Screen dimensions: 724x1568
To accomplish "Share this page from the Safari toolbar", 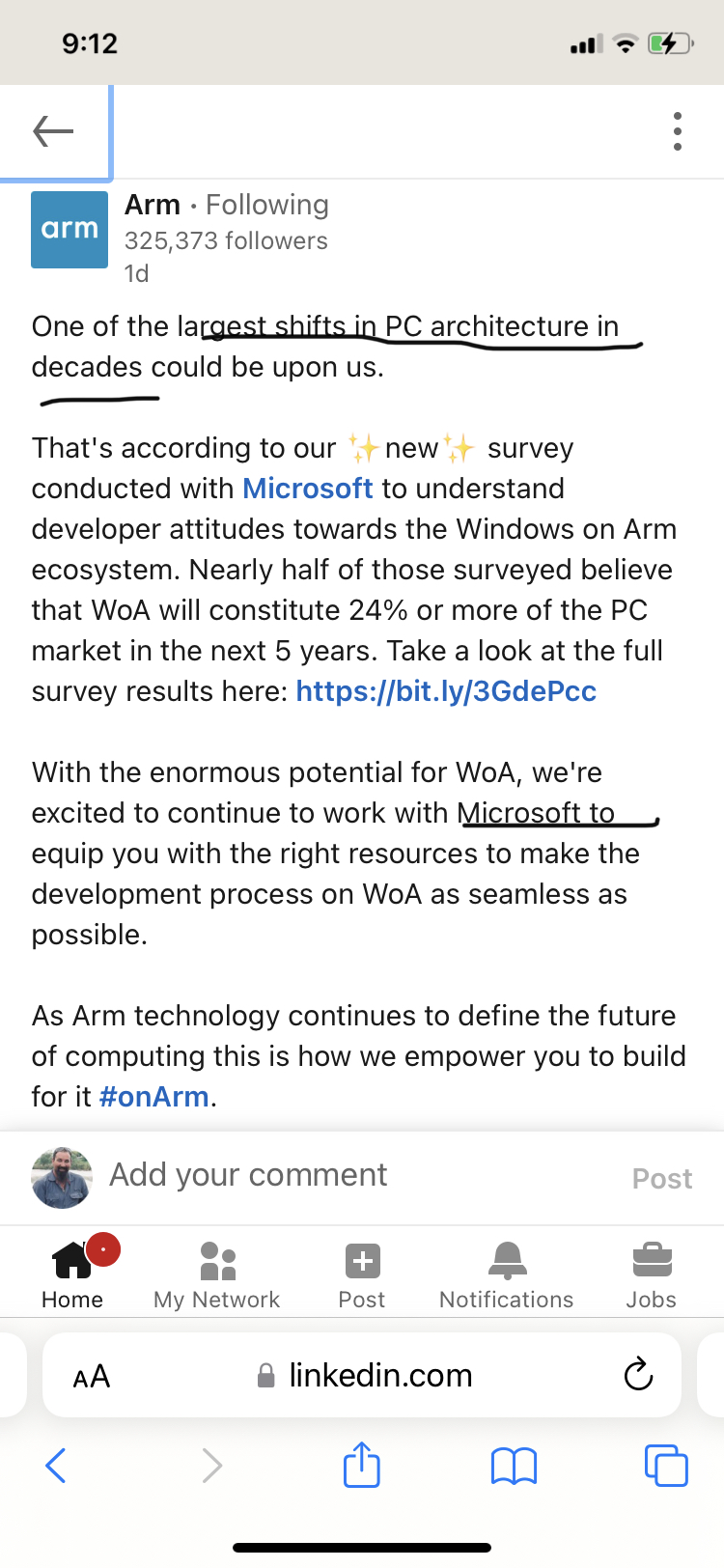I will point(362,1464).
